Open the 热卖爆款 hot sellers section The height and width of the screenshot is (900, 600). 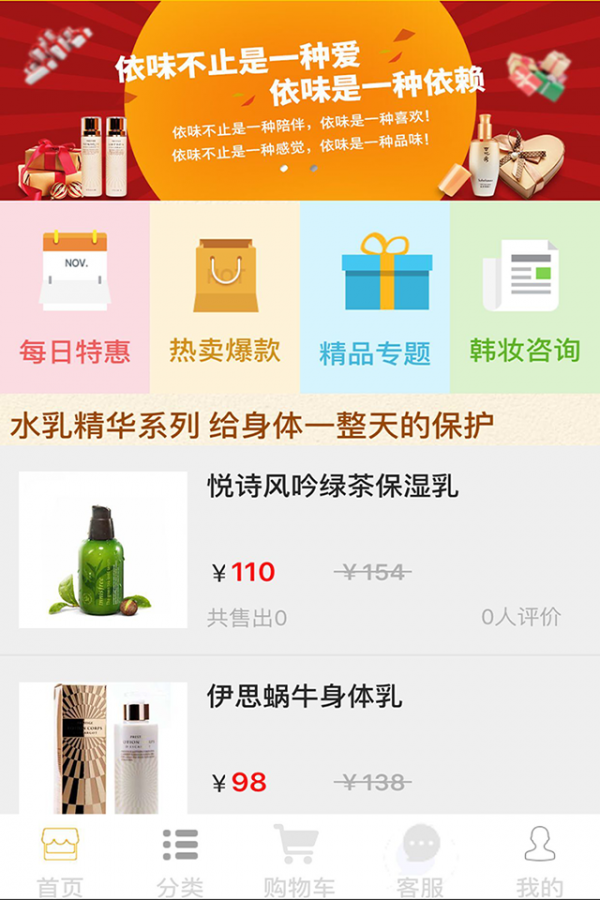225,298
